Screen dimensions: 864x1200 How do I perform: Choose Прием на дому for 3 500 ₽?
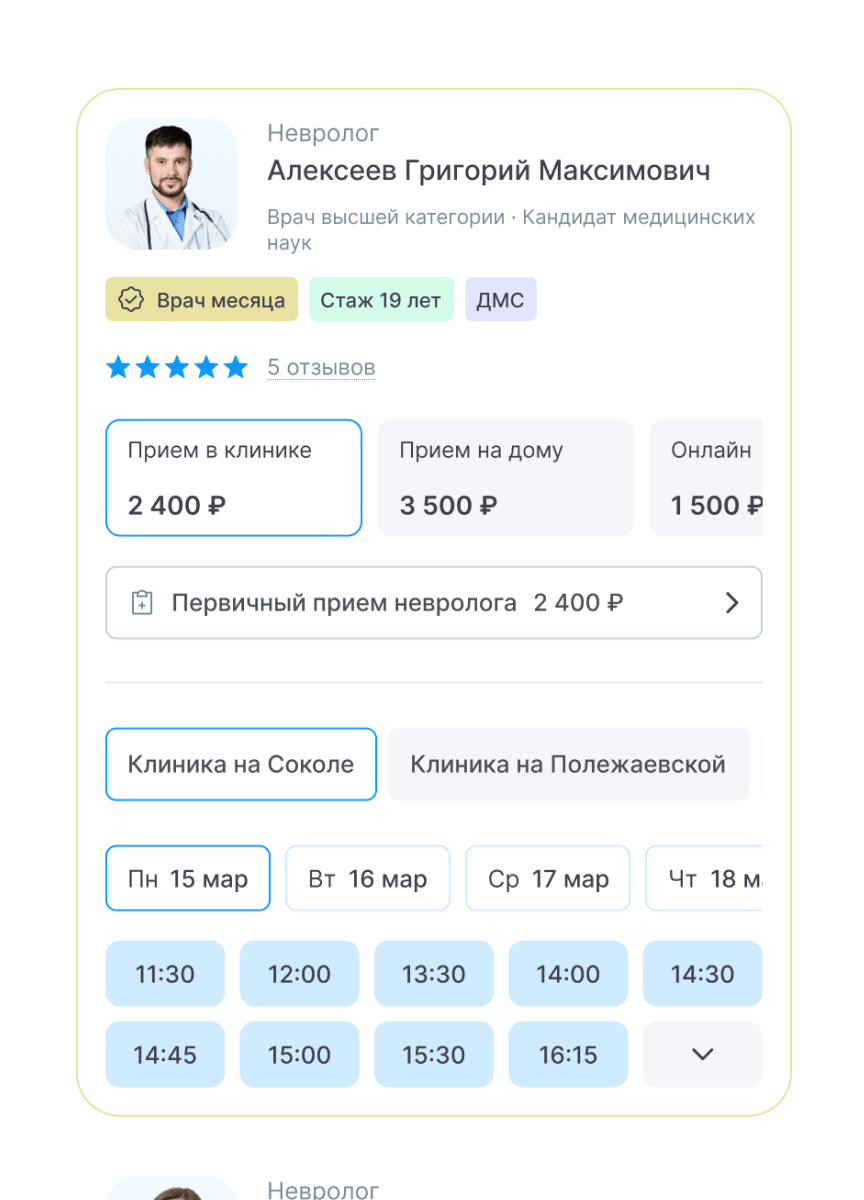point(505,478)
